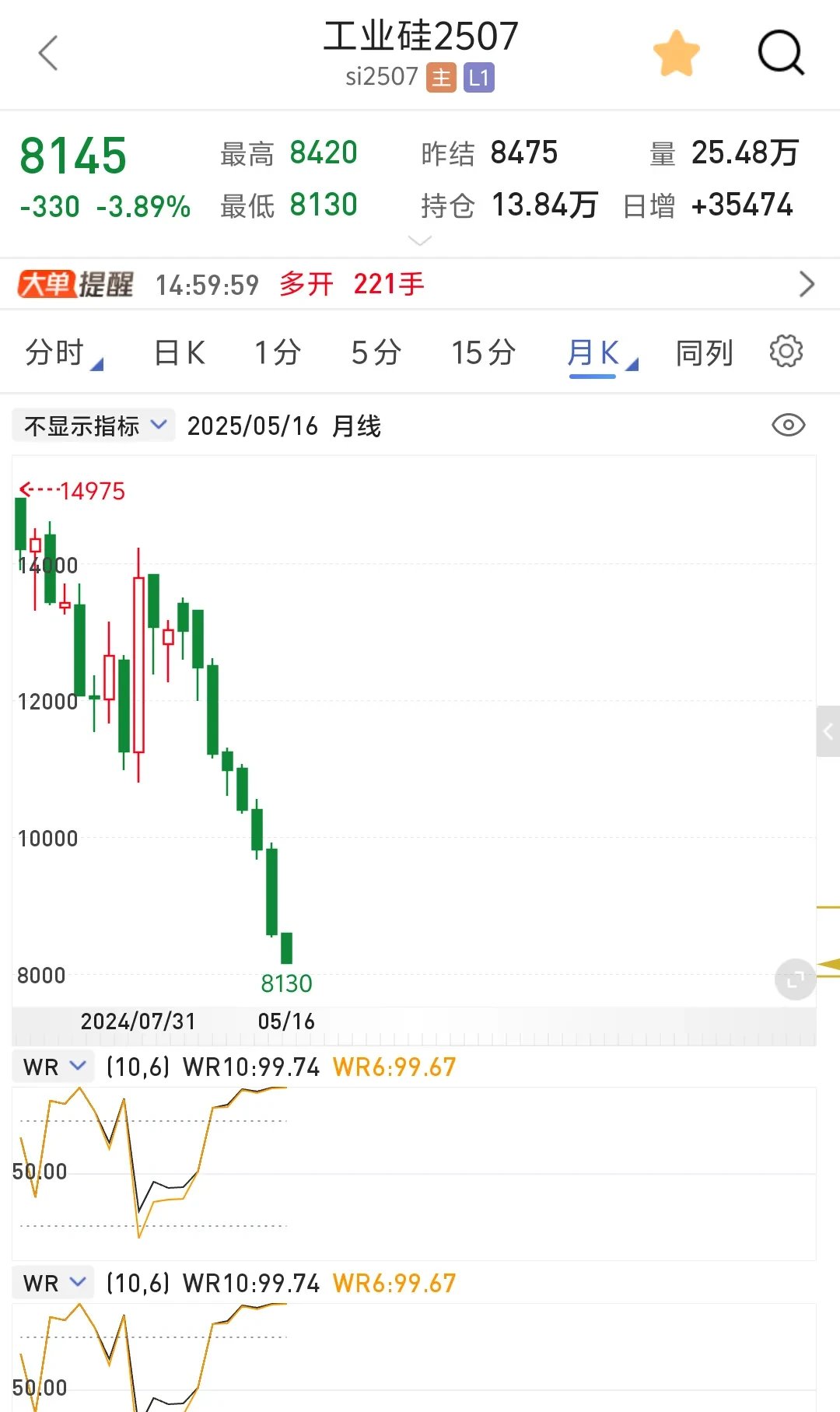Tap the back arrow to exit contract page
Viewport: 840px width, 1412px height.
point(49,53)
